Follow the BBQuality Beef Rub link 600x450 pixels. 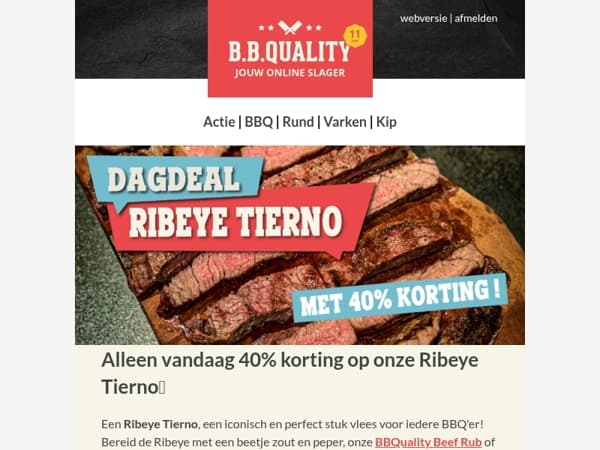tap(428, 442)
